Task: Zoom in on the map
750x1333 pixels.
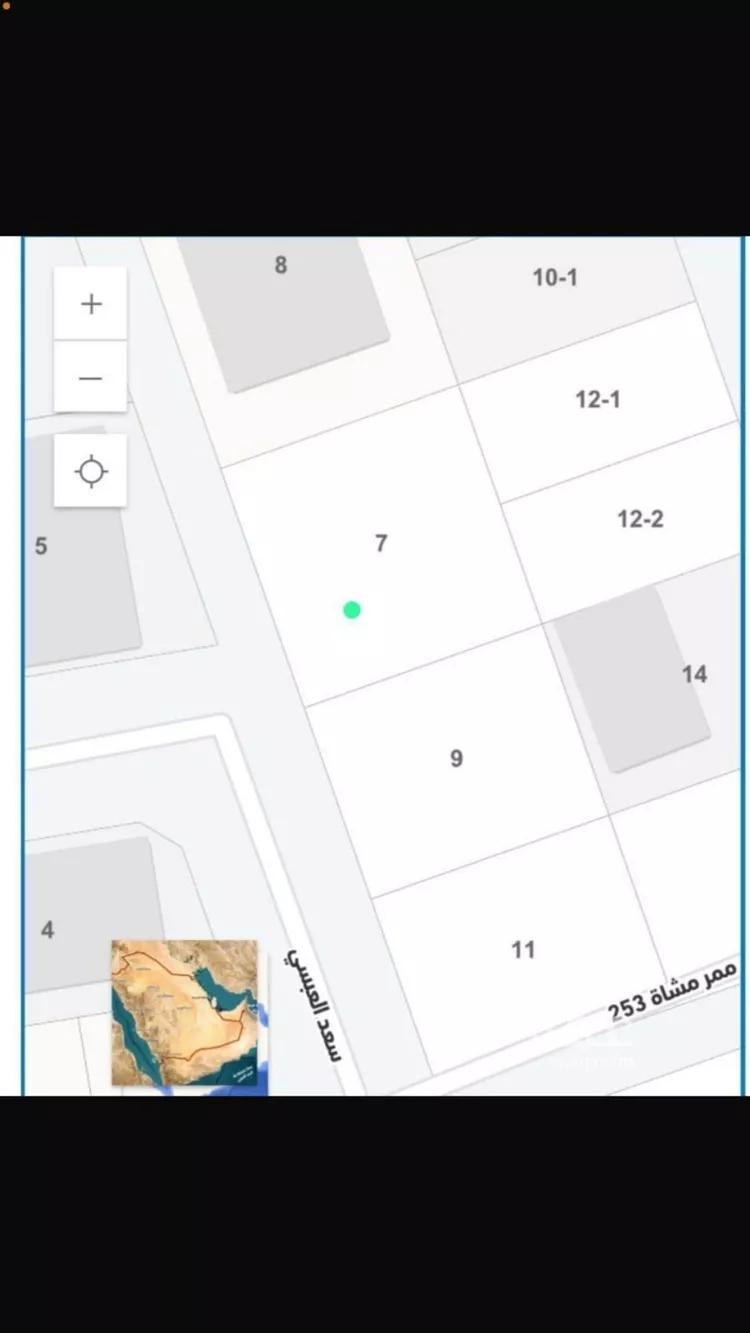Action: point(91,304)
